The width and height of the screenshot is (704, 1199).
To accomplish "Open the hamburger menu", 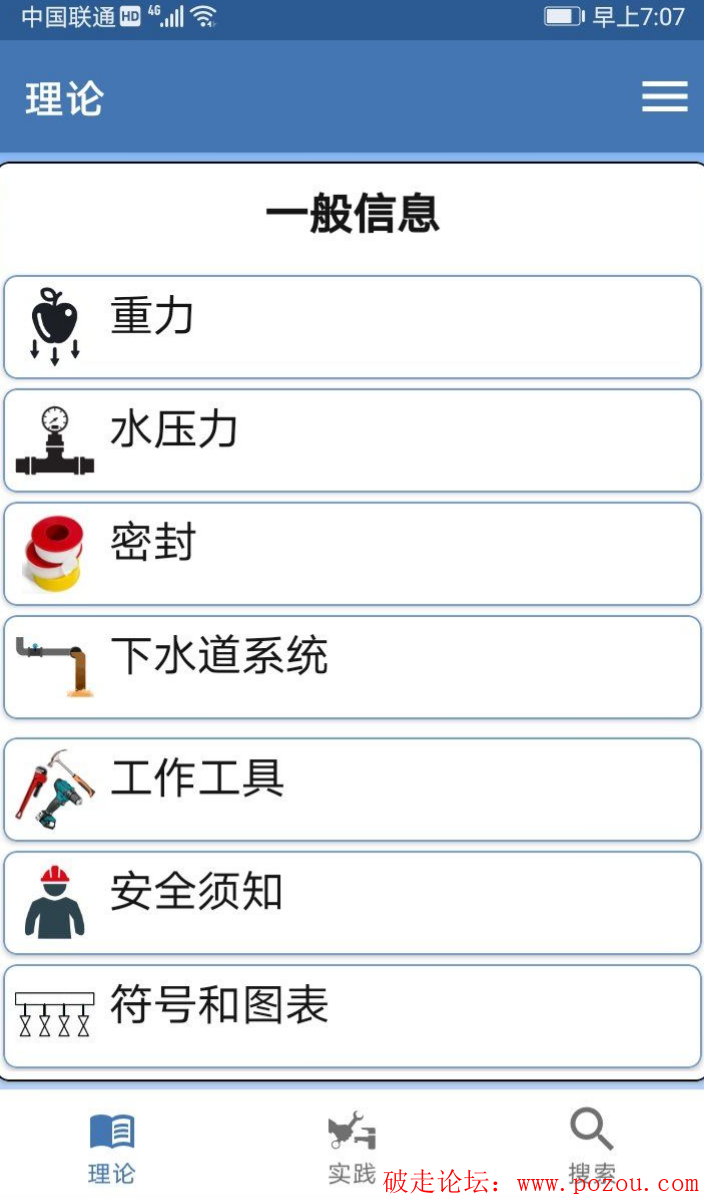I will click(x=664, y=96).
